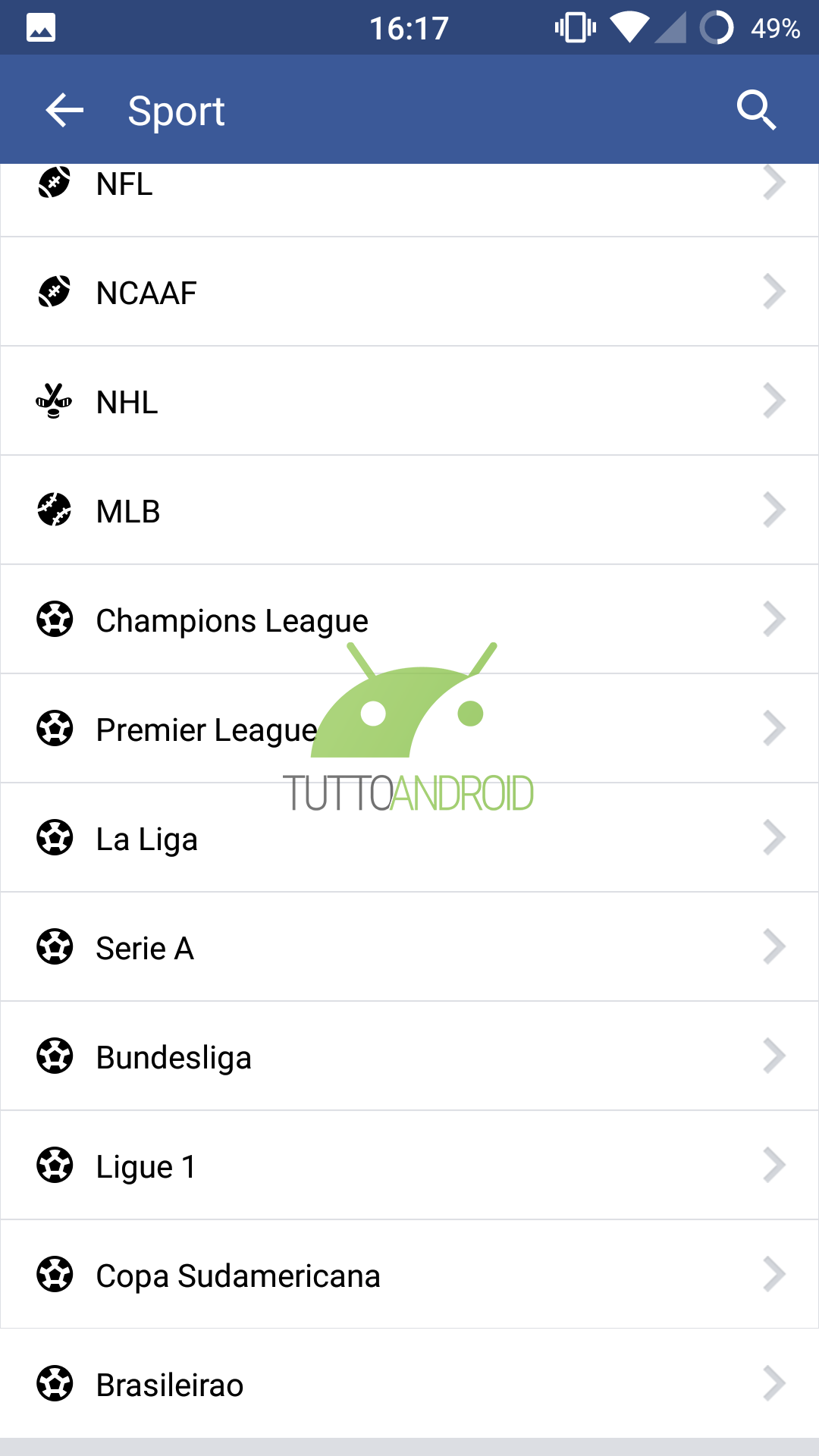819x1456 pixels.
Task: Choose MLB from the list
Action: coord(409,510)
